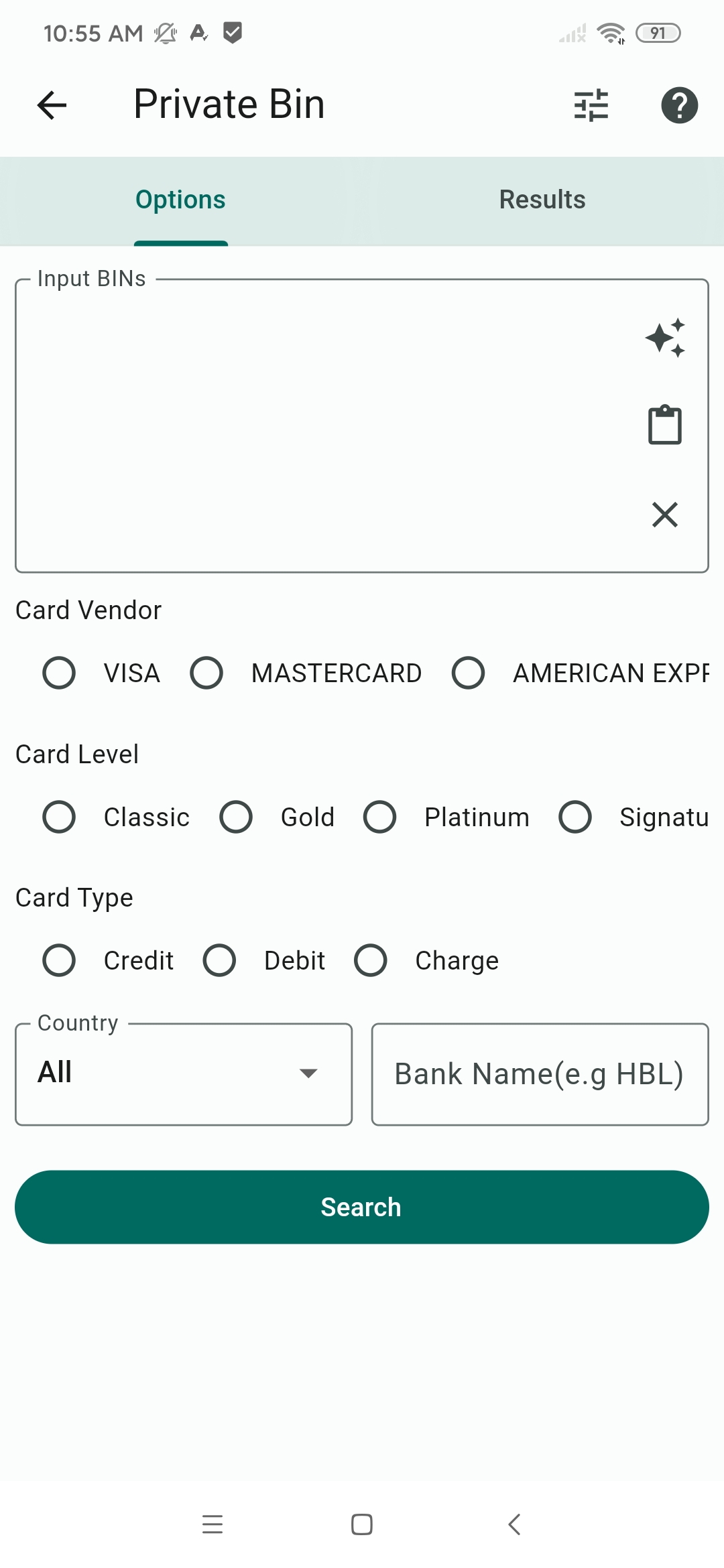Choose the Debit card type

(220, 960)
